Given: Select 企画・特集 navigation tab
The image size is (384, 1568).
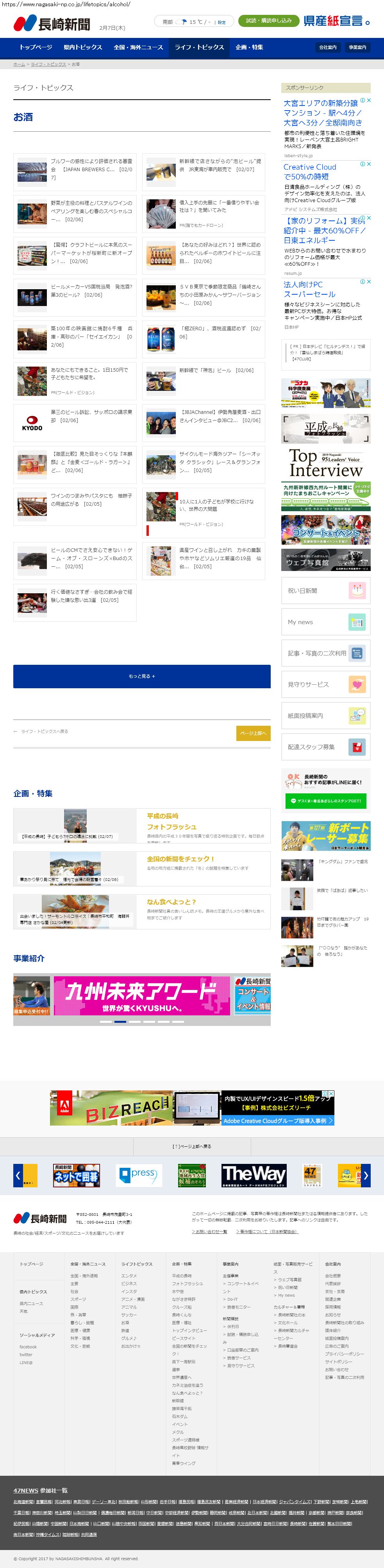Looking at the screenshot, I should 249,47.
